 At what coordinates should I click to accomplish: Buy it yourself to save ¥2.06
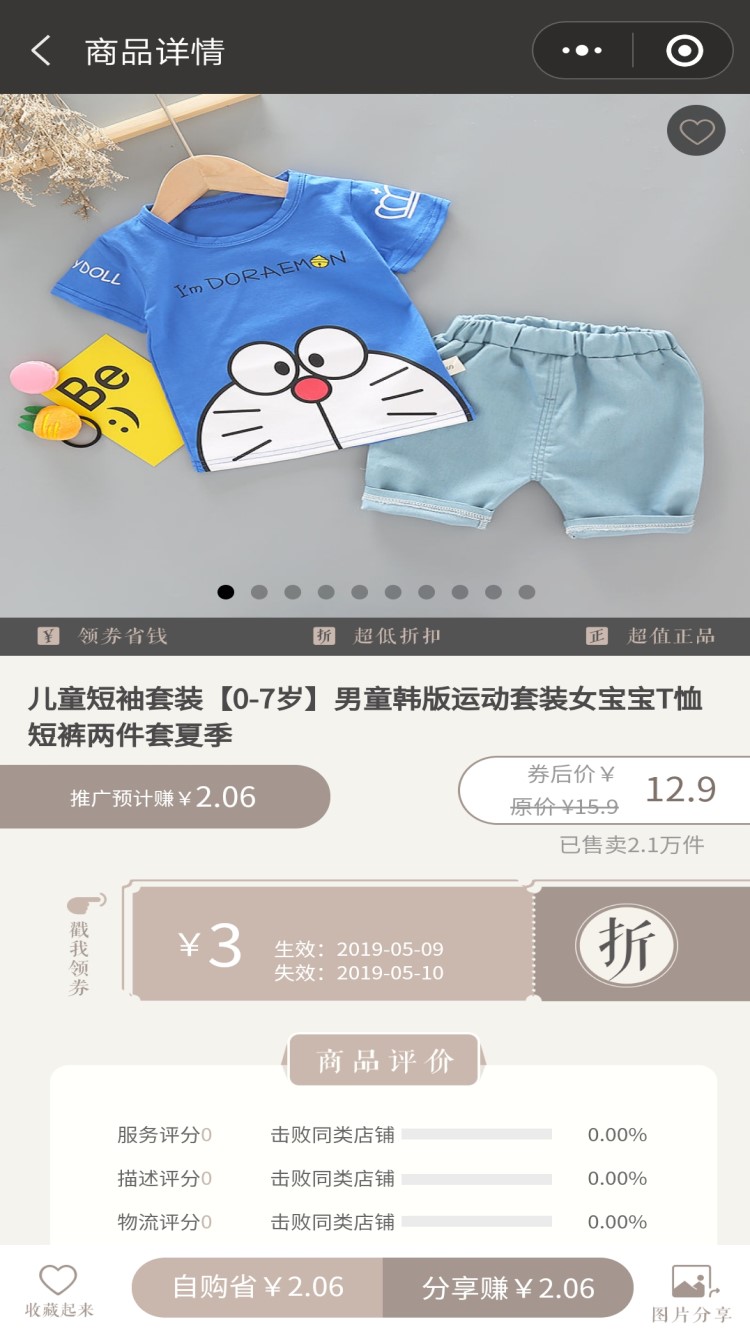click(x=258, y=1287)
